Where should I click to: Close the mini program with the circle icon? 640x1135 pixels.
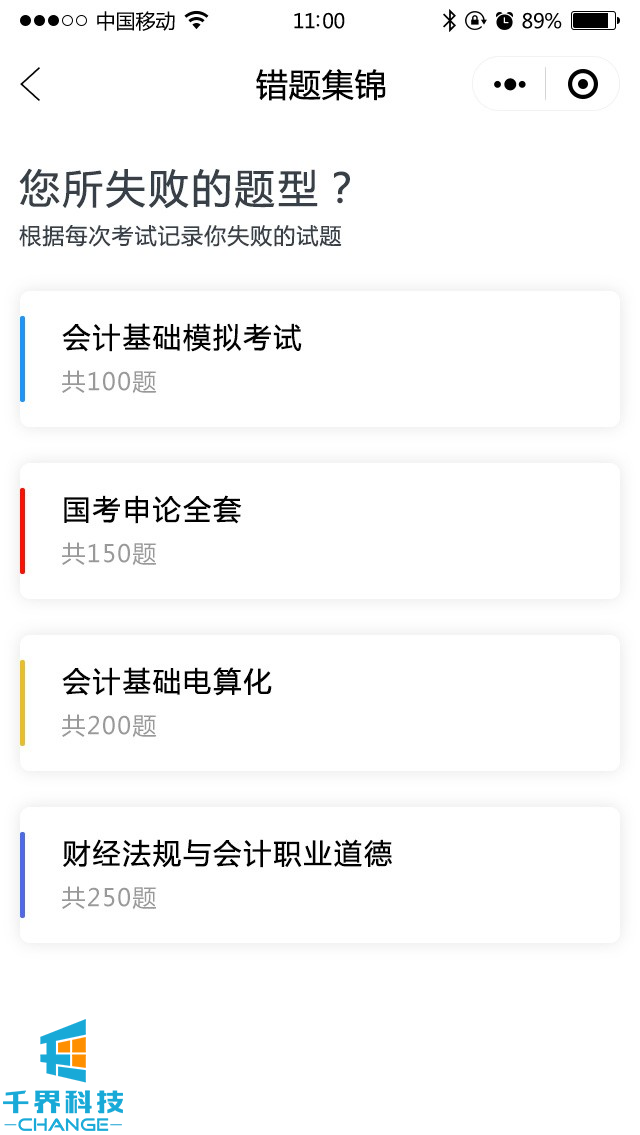click(582, 85)
